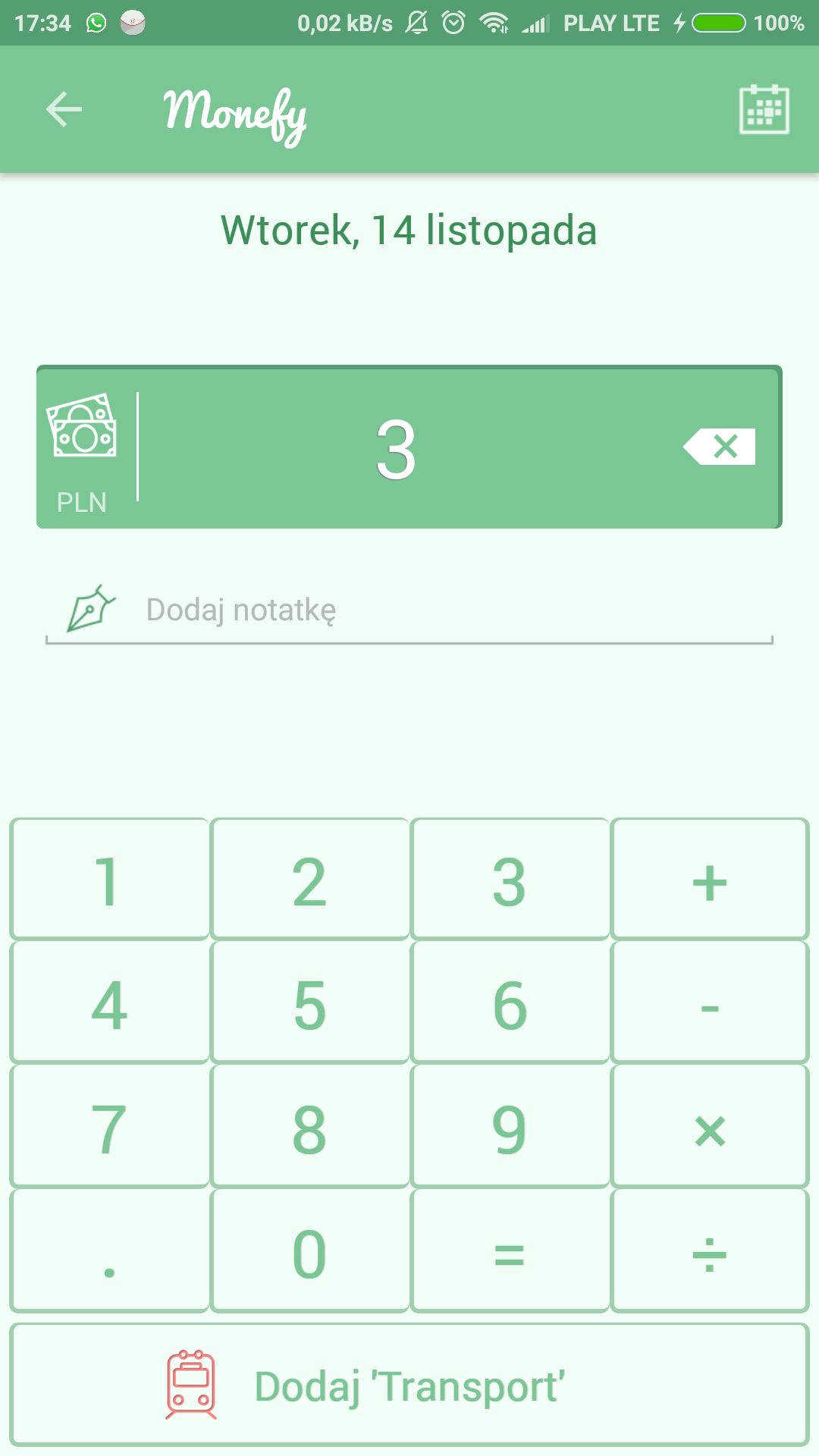Change the PLN currency

[82, 453]
